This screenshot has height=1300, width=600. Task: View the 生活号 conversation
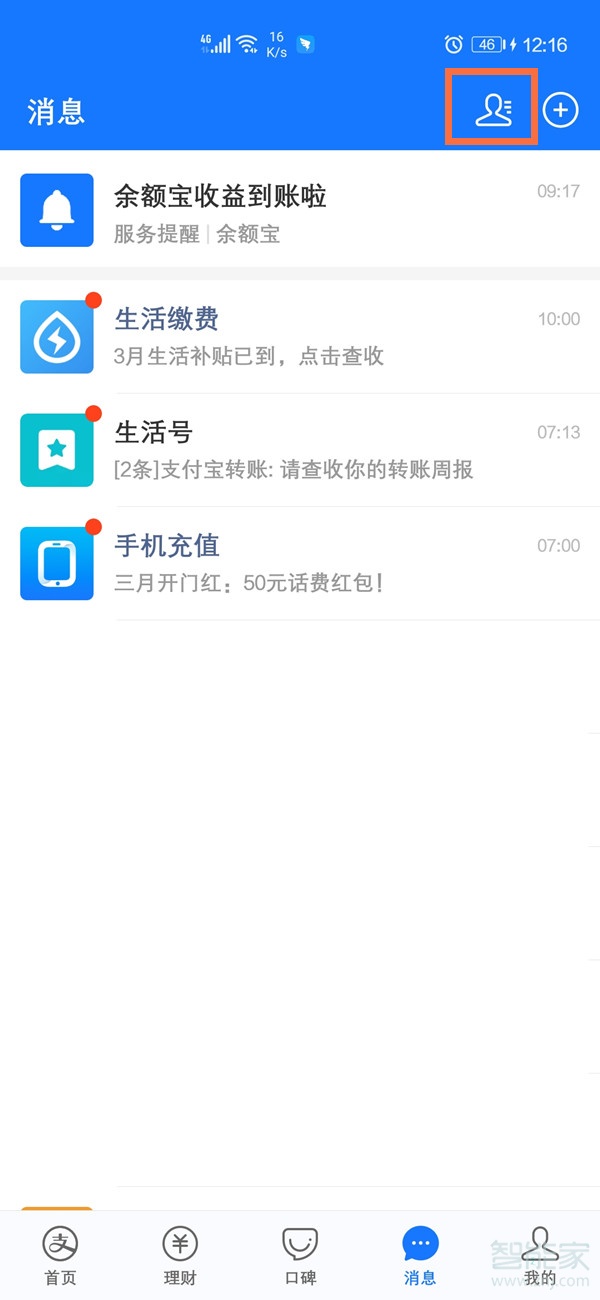click(300, 450)
